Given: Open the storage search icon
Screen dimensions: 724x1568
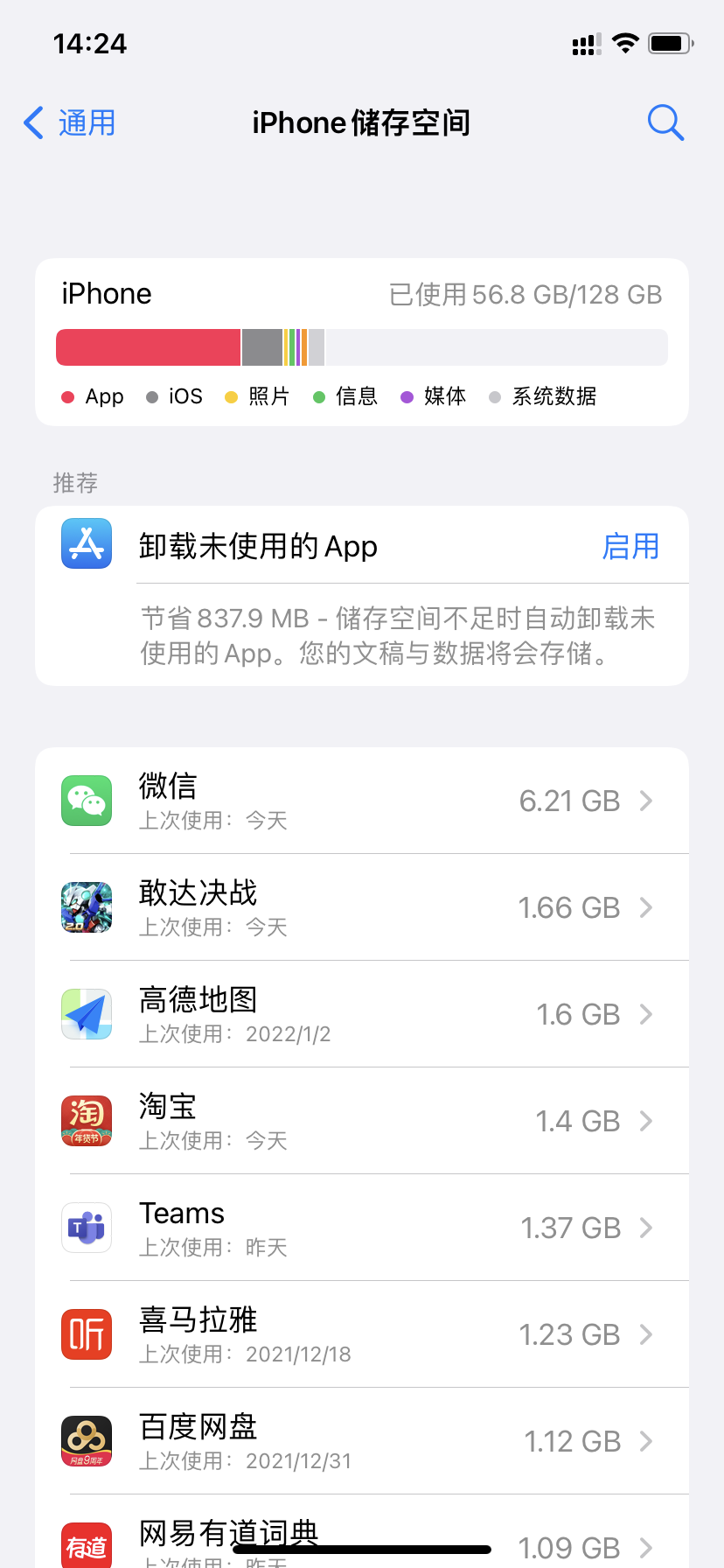Looking at the screenshot, I should [x=665, y=123].
